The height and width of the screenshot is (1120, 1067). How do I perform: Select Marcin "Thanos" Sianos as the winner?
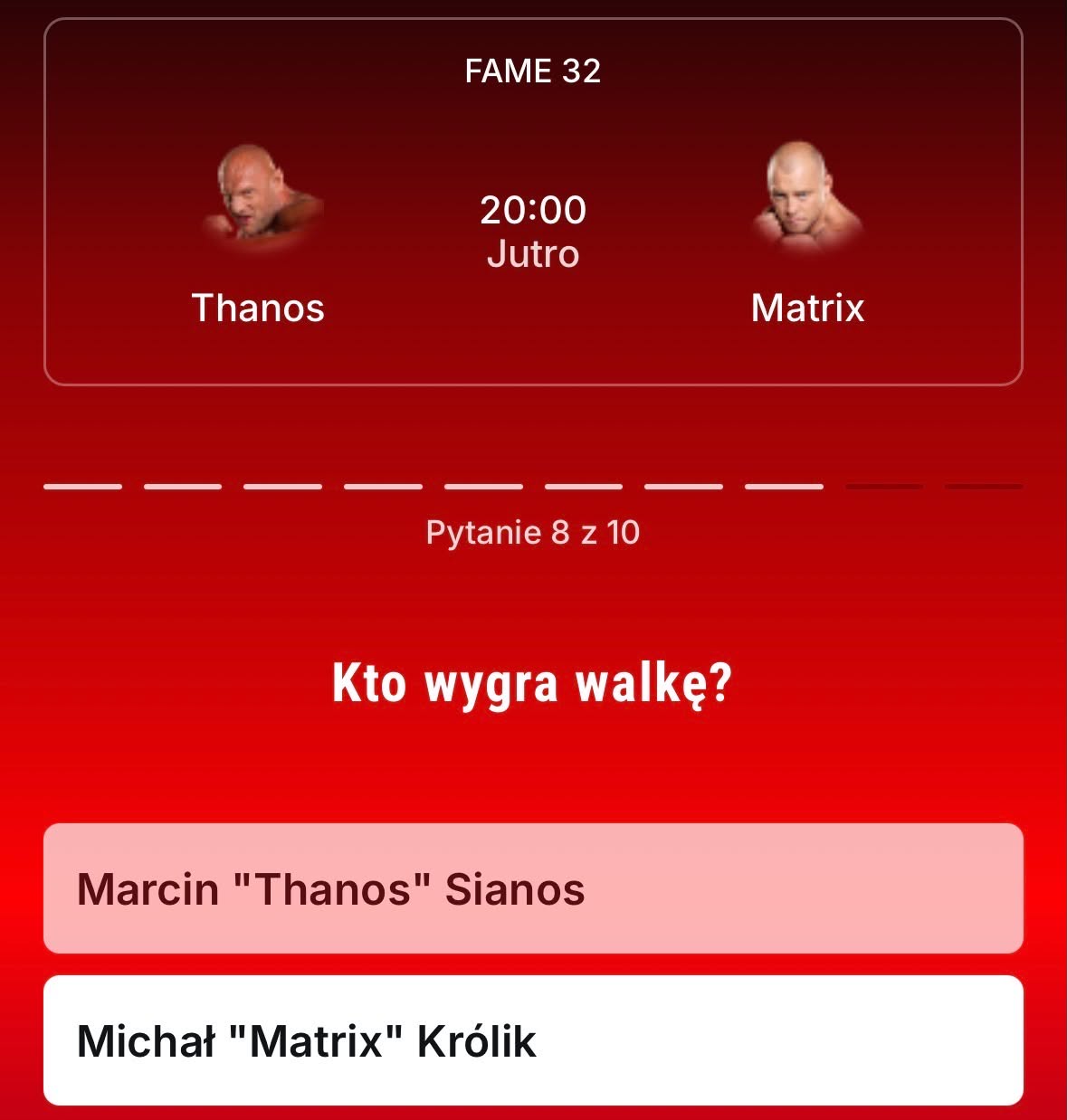(x=533, y=888)
